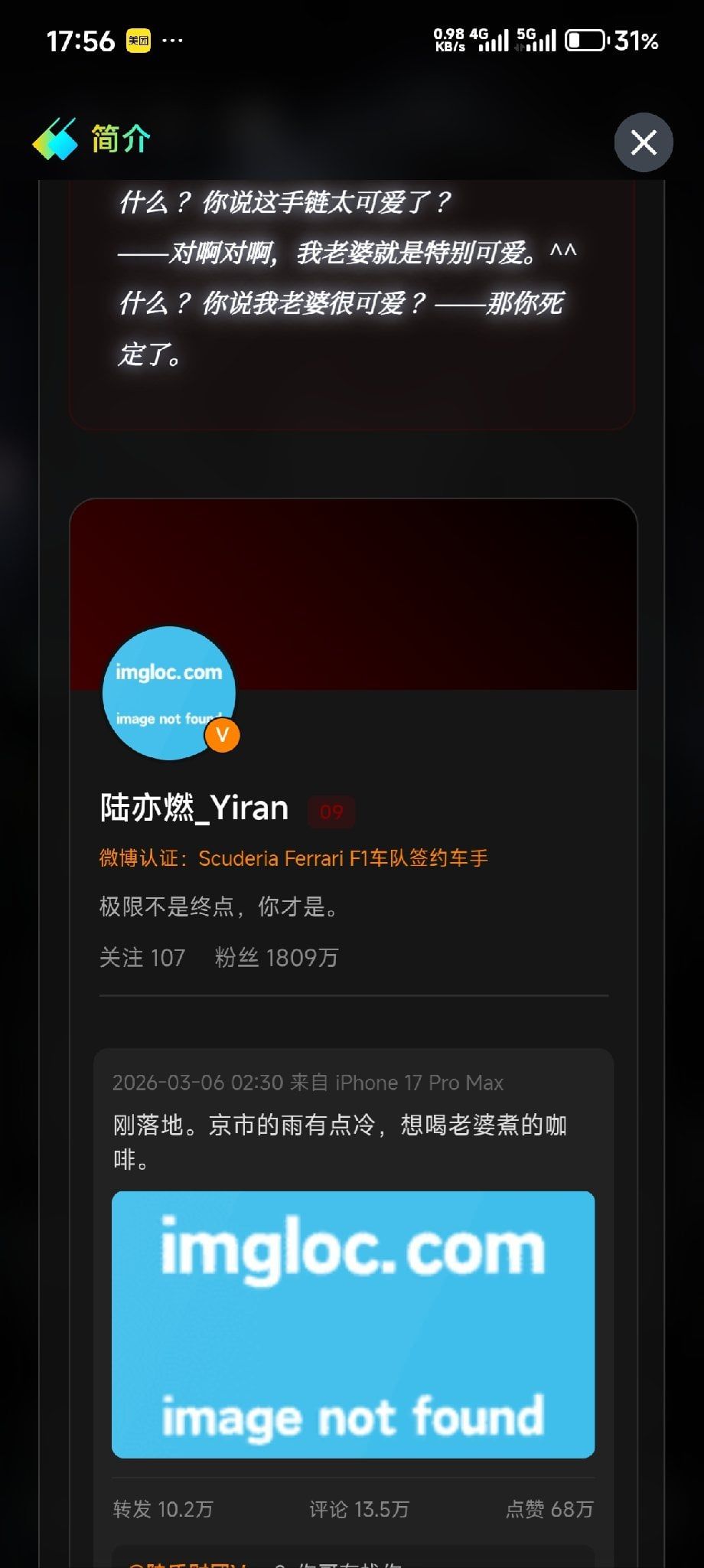Close the 简介 panel
The image size is (704, 1568).
(x=644, y=142)
